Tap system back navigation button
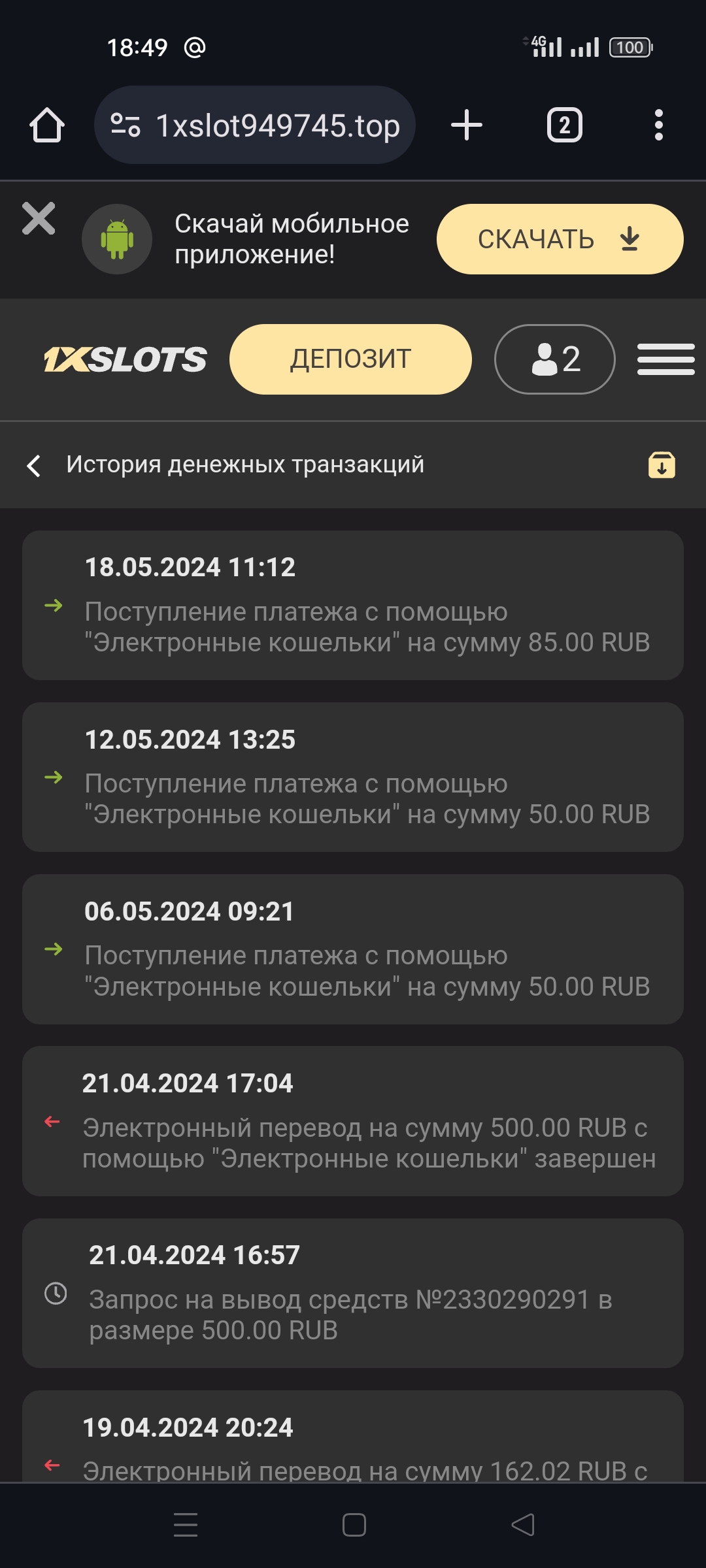 coord(522,1525)
